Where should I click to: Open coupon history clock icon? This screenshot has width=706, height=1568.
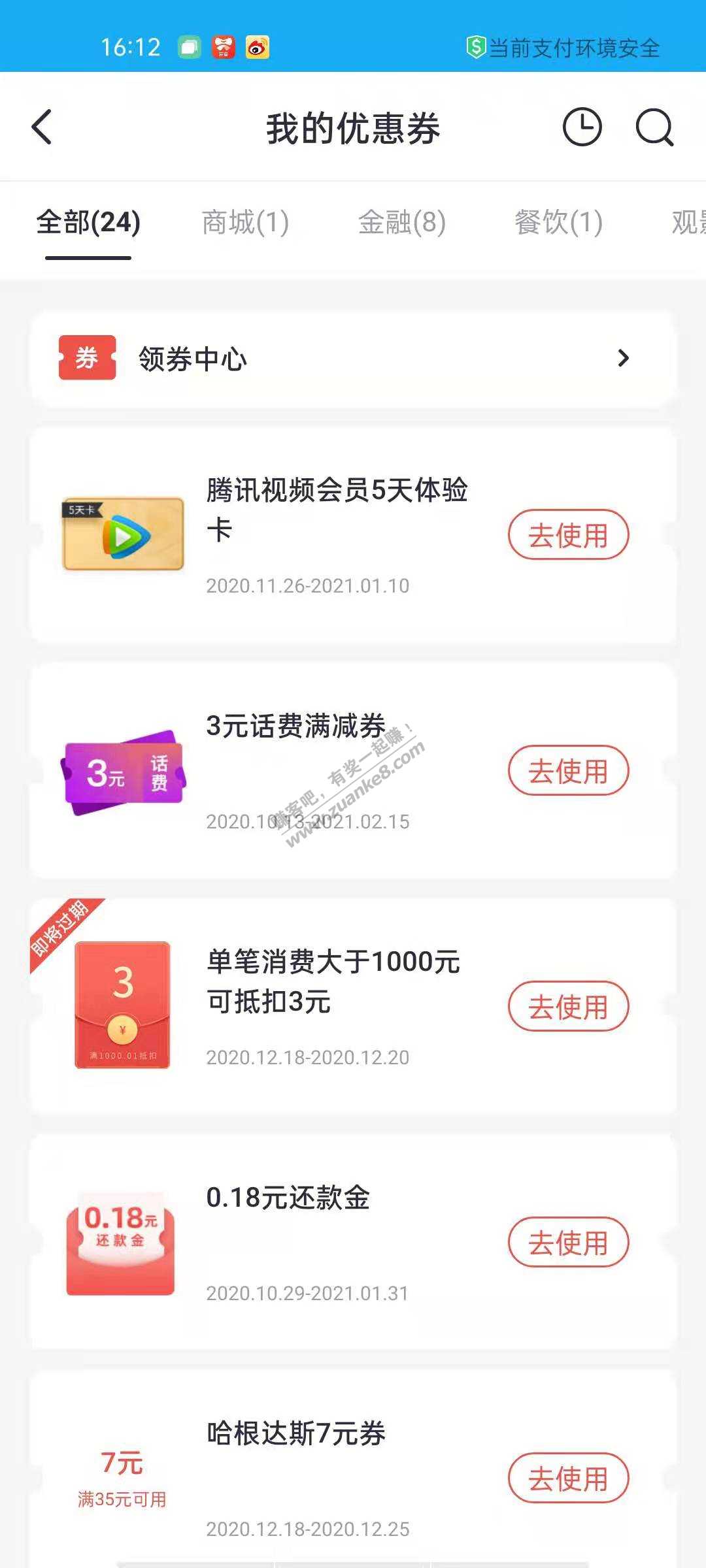pos(582,127)
